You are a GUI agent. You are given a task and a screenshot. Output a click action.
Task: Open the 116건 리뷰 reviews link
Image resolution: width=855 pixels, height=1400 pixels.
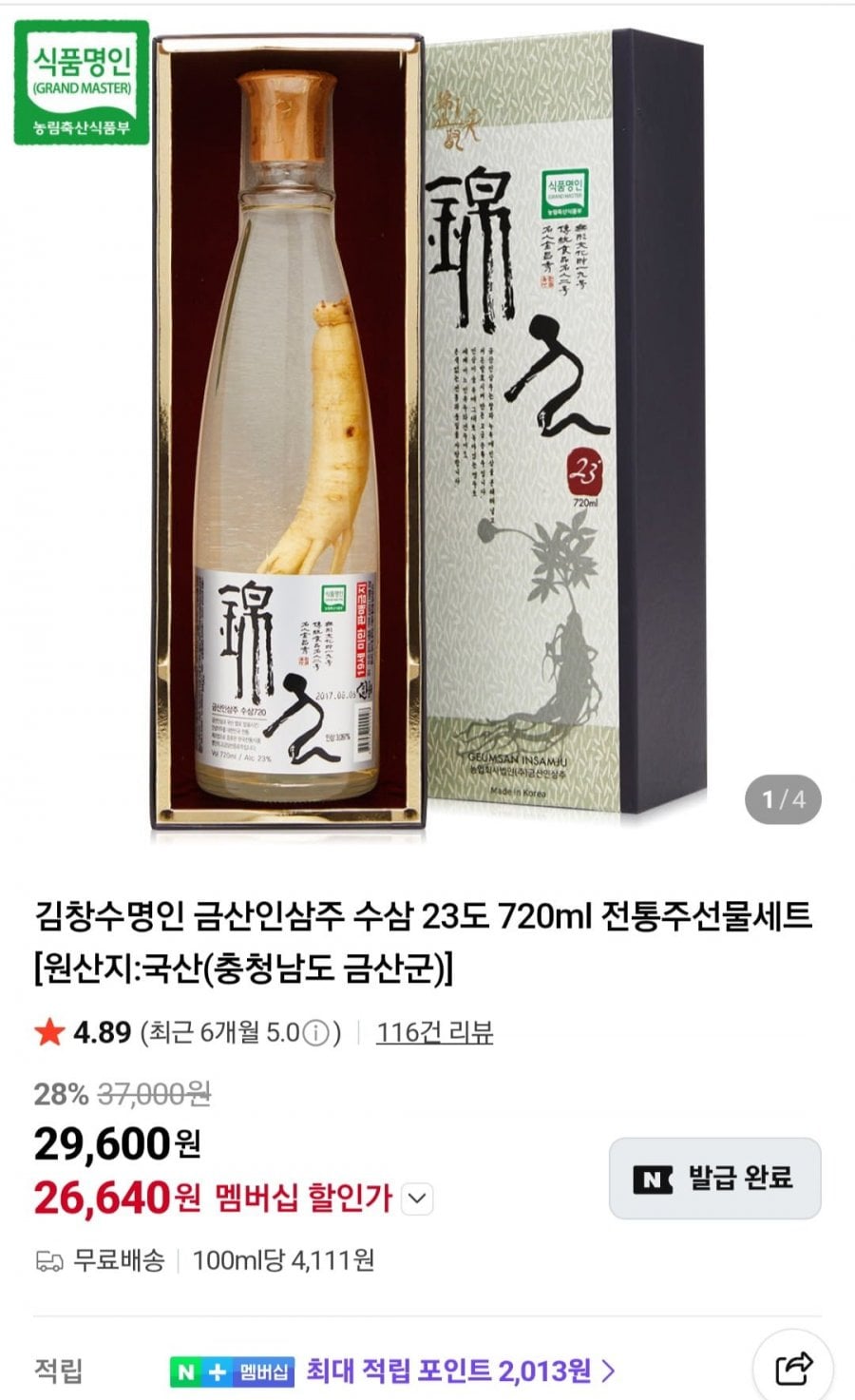pyautogui.click(x=434, y=1032)
